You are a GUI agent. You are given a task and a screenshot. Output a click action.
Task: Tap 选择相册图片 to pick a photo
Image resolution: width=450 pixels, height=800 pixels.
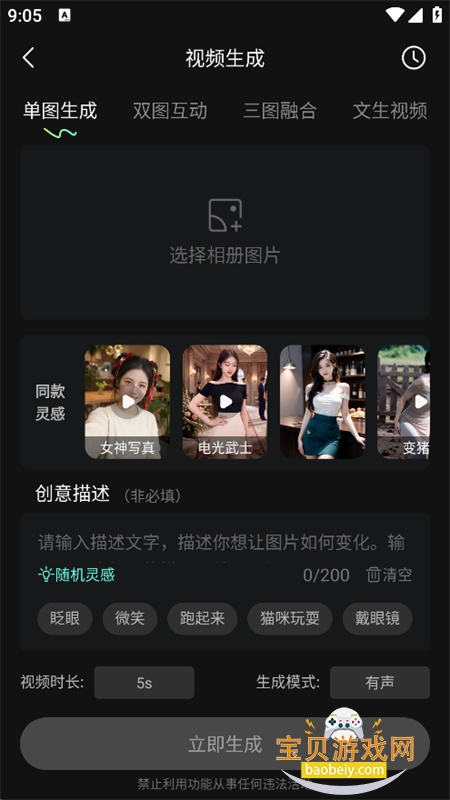click(x=225, y=232)
